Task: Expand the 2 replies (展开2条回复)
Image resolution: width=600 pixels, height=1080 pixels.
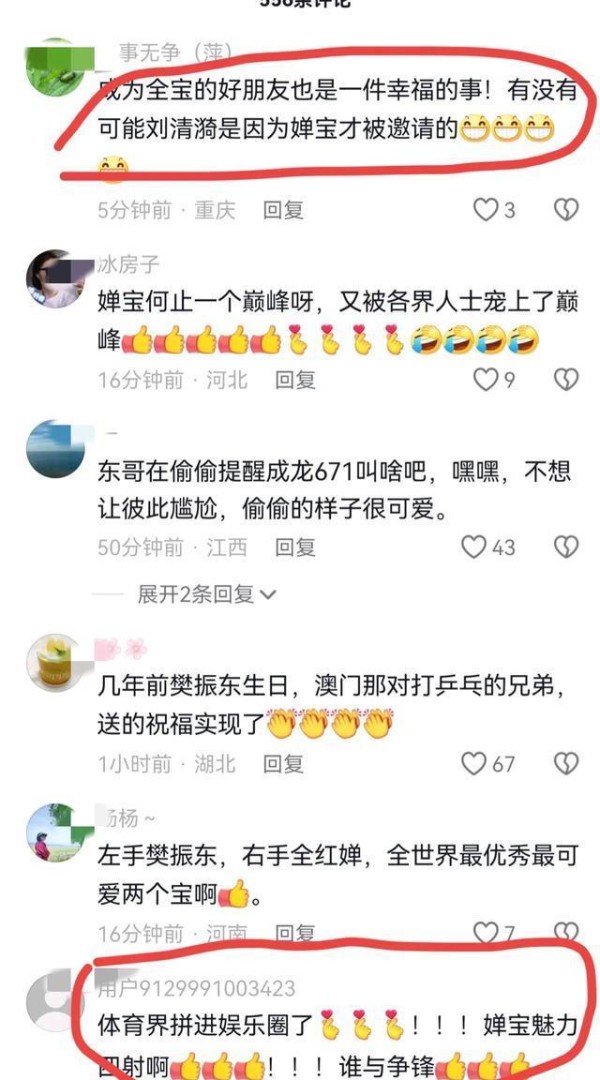Action: pyautogui.click(x=207, y=594)
